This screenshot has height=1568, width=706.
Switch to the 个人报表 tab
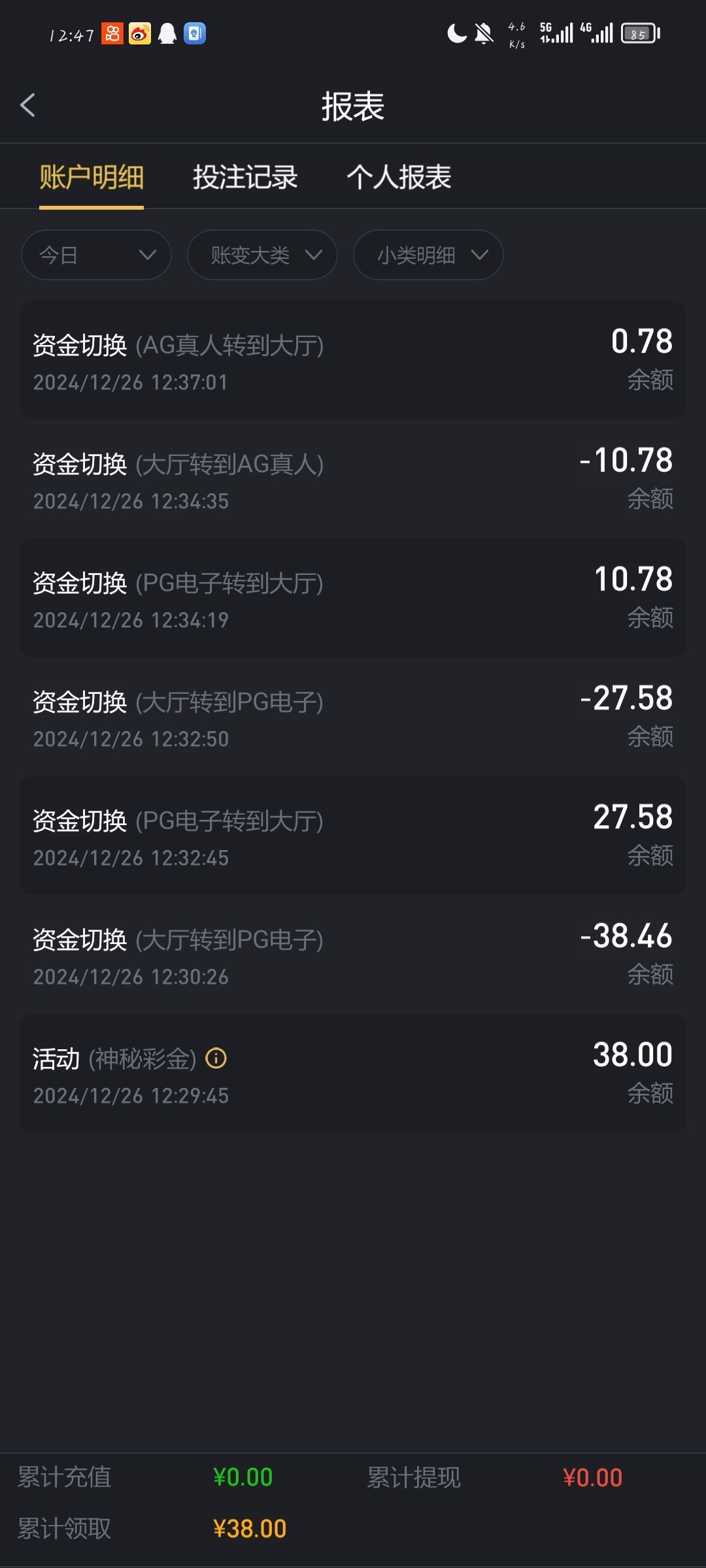(399, 177)
